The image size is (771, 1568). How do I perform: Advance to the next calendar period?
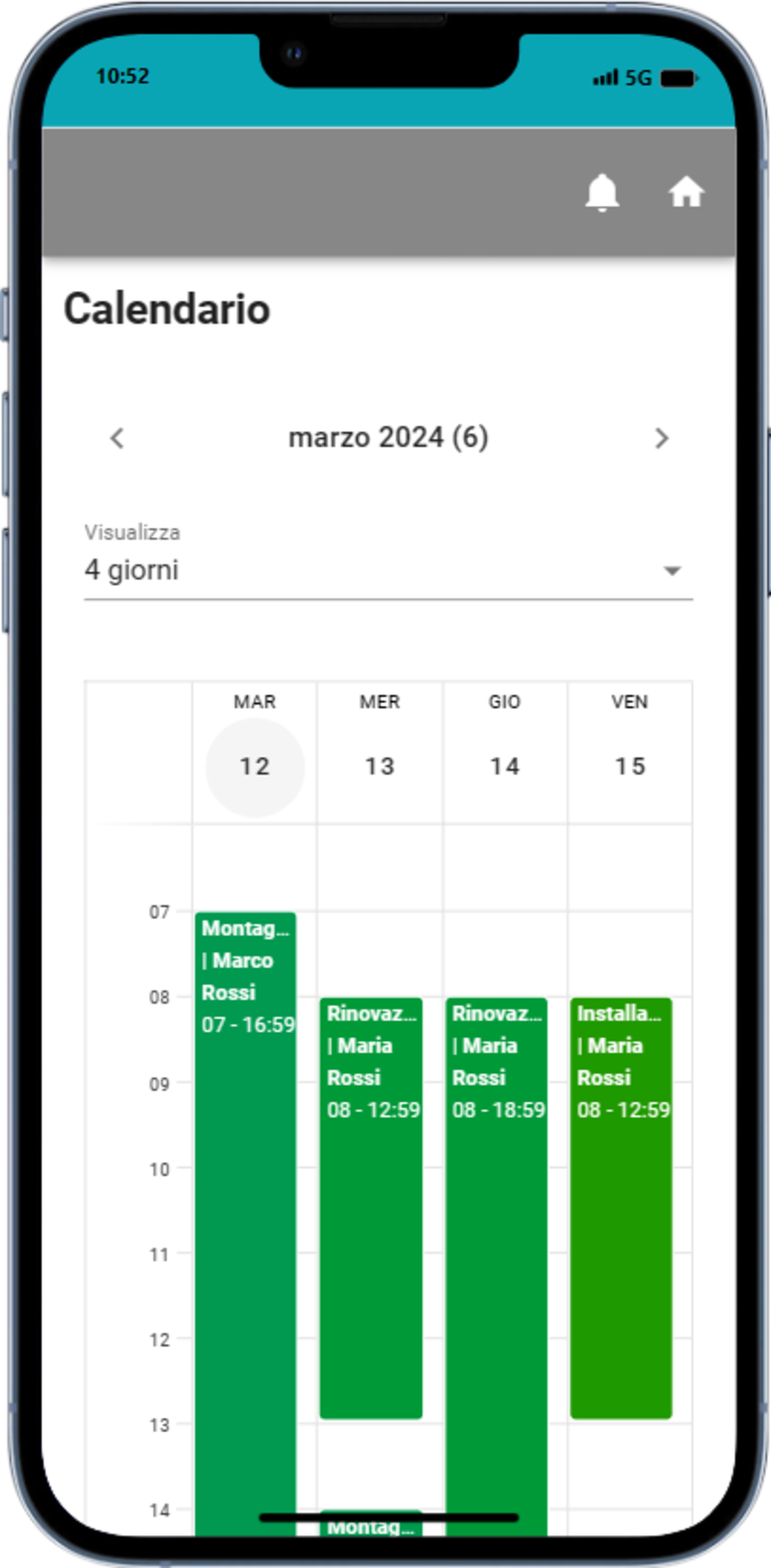[661, 438]
